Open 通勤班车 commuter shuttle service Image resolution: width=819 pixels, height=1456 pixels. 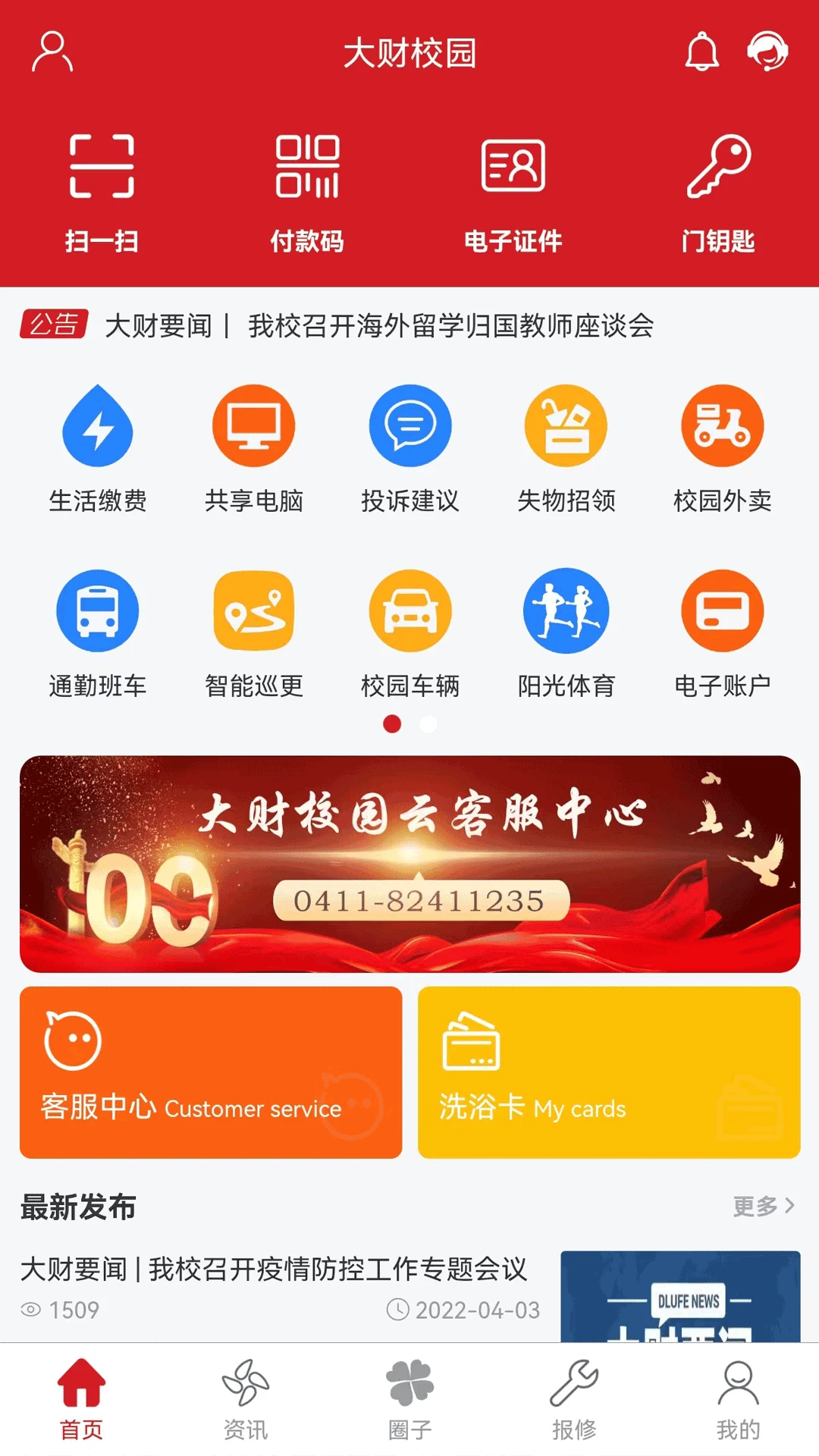click(x=98, y=633)
